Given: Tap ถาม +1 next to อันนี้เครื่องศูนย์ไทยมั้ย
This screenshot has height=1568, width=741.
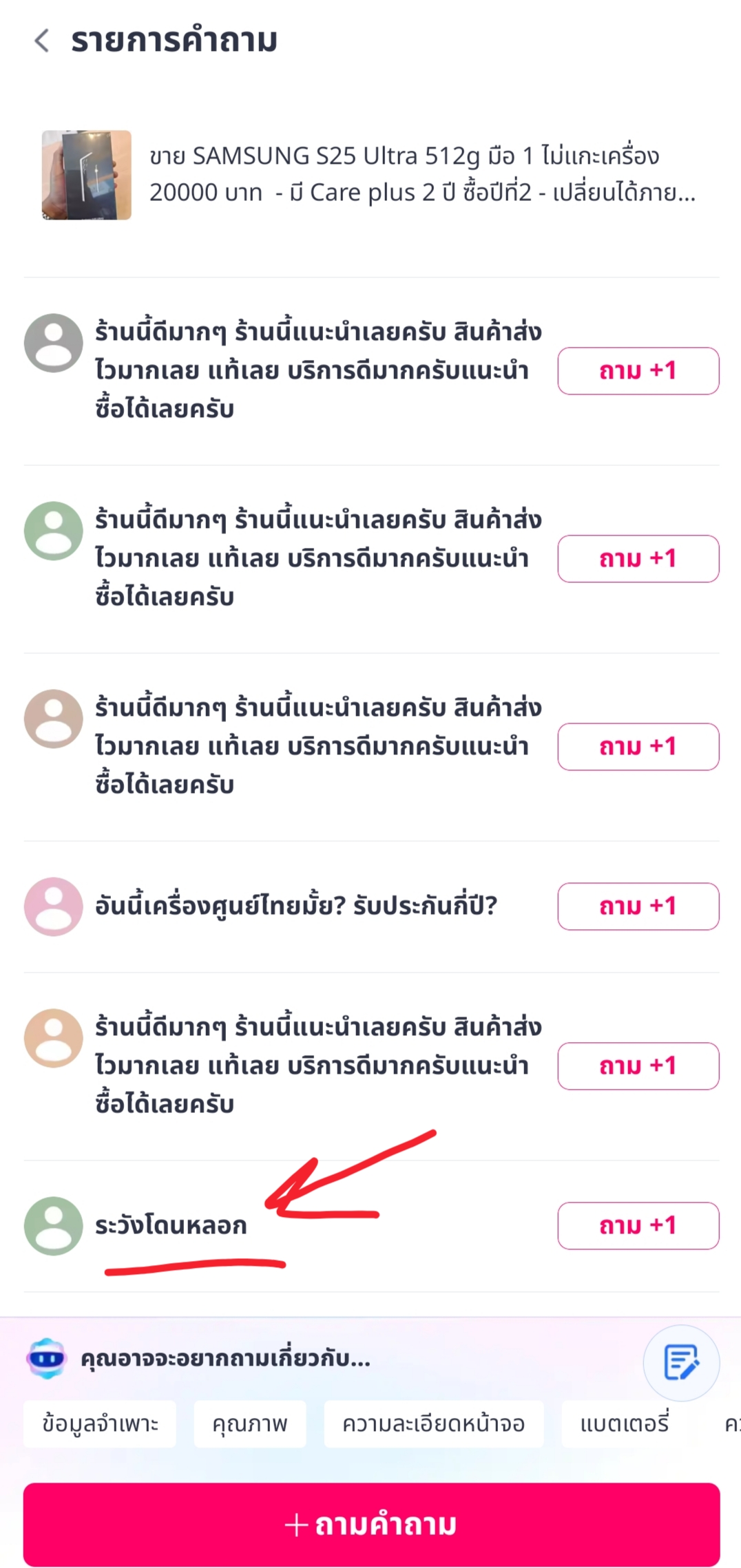Looking at the screenshot, I should [x=638, y=907].
